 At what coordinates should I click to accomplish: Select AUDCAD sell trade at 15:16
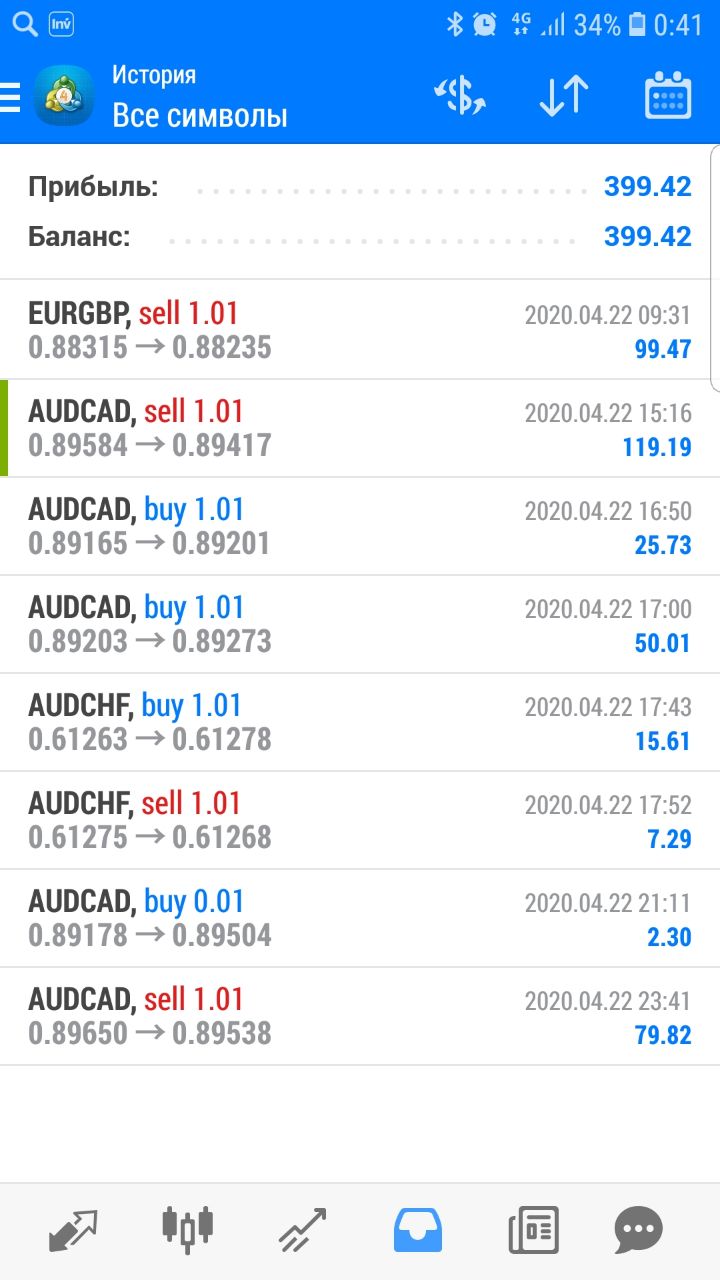[360, 428]
